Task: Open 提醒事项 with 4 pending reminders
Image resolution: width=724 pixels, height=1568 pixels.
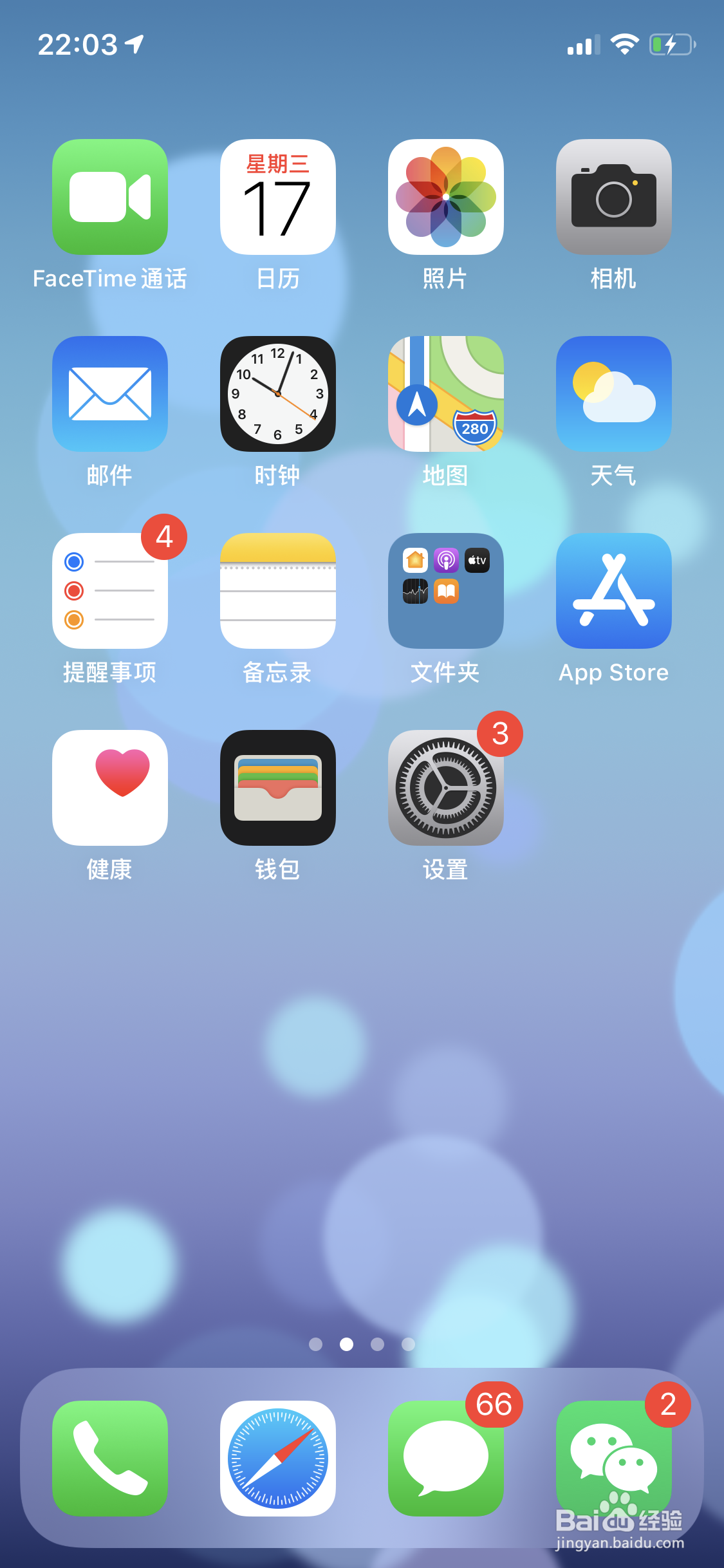Action: [109, 591]
